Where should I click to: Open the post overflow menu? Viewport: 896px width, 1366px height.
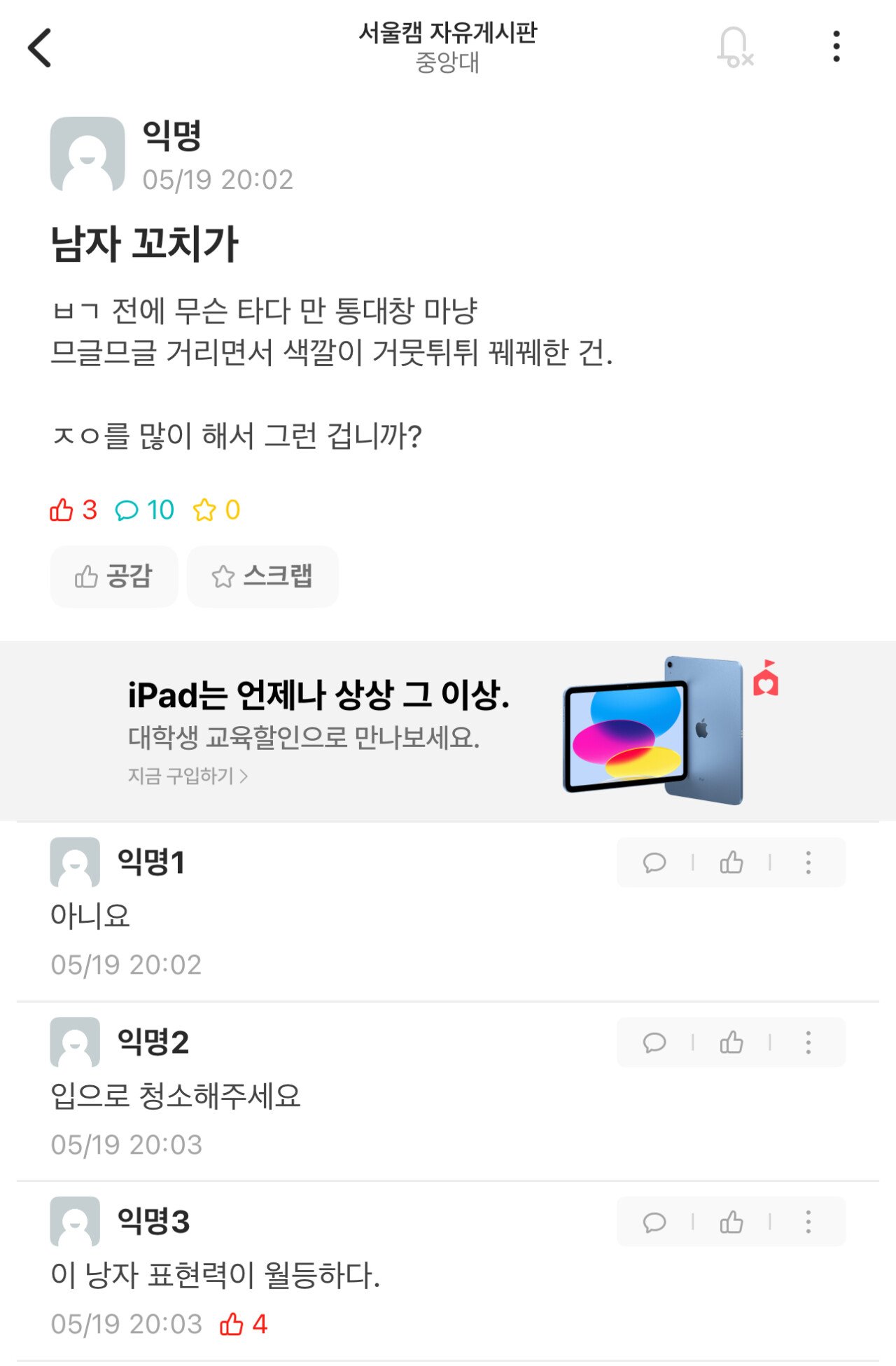tap(836, 47)
